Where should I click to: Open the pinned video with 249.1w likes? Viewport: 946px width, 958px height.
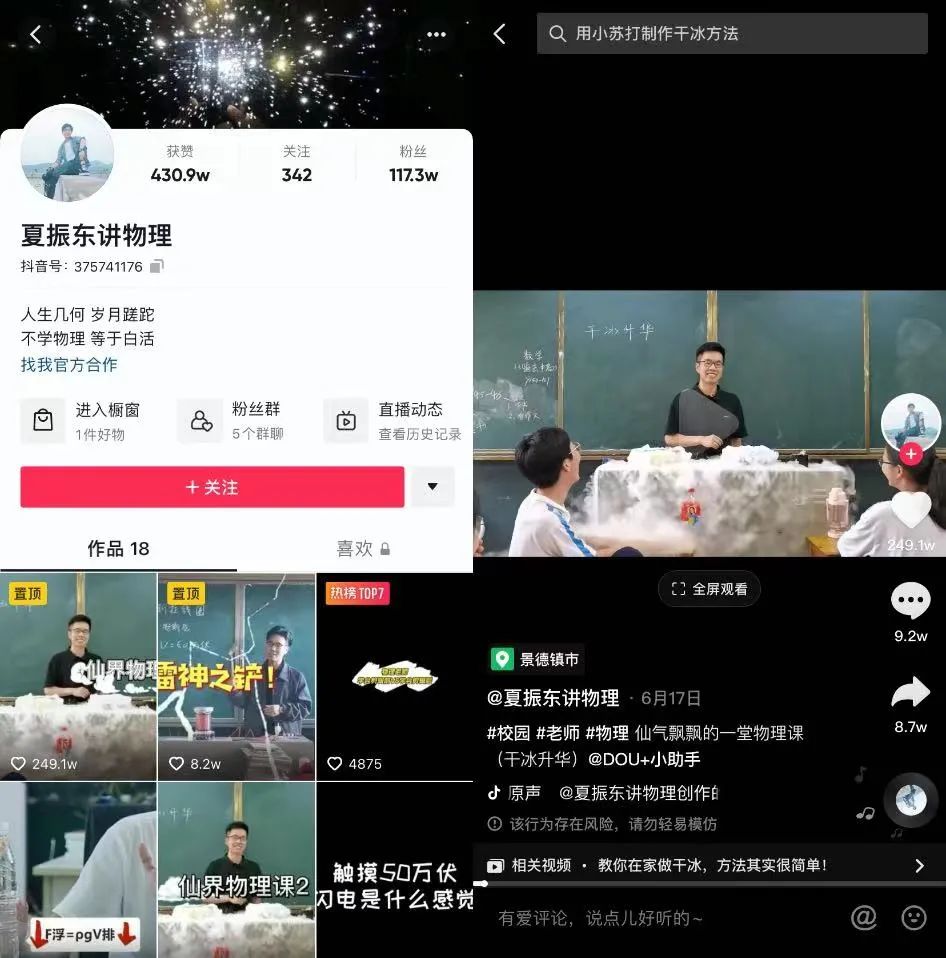(78, 676)
